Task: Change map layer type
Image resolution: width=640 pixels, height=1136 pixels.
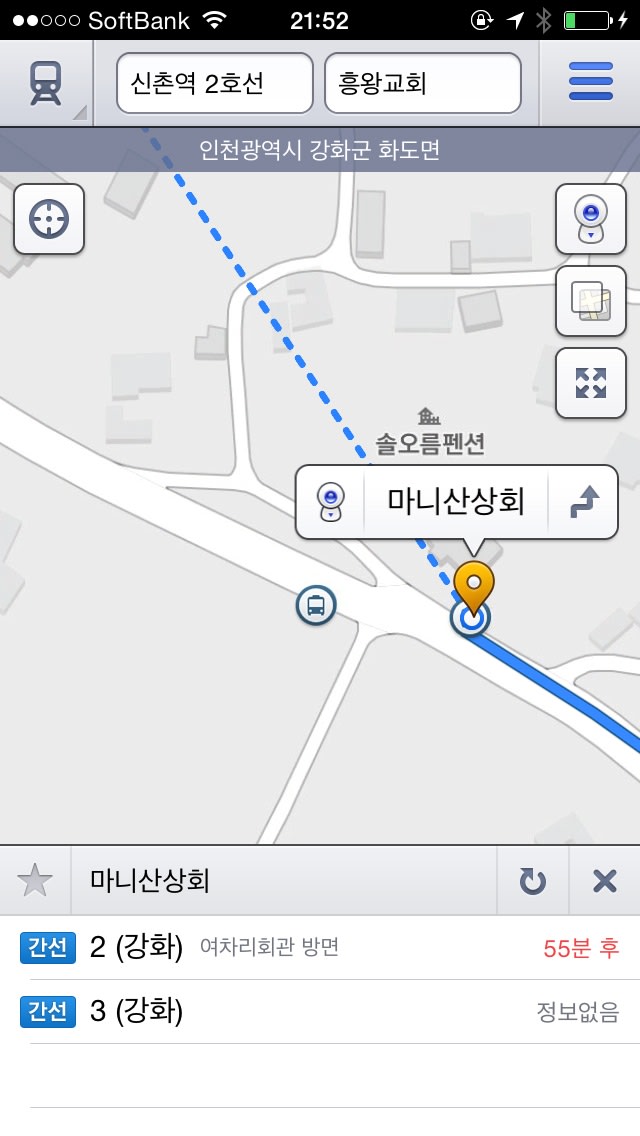Action: pos(590,301)
